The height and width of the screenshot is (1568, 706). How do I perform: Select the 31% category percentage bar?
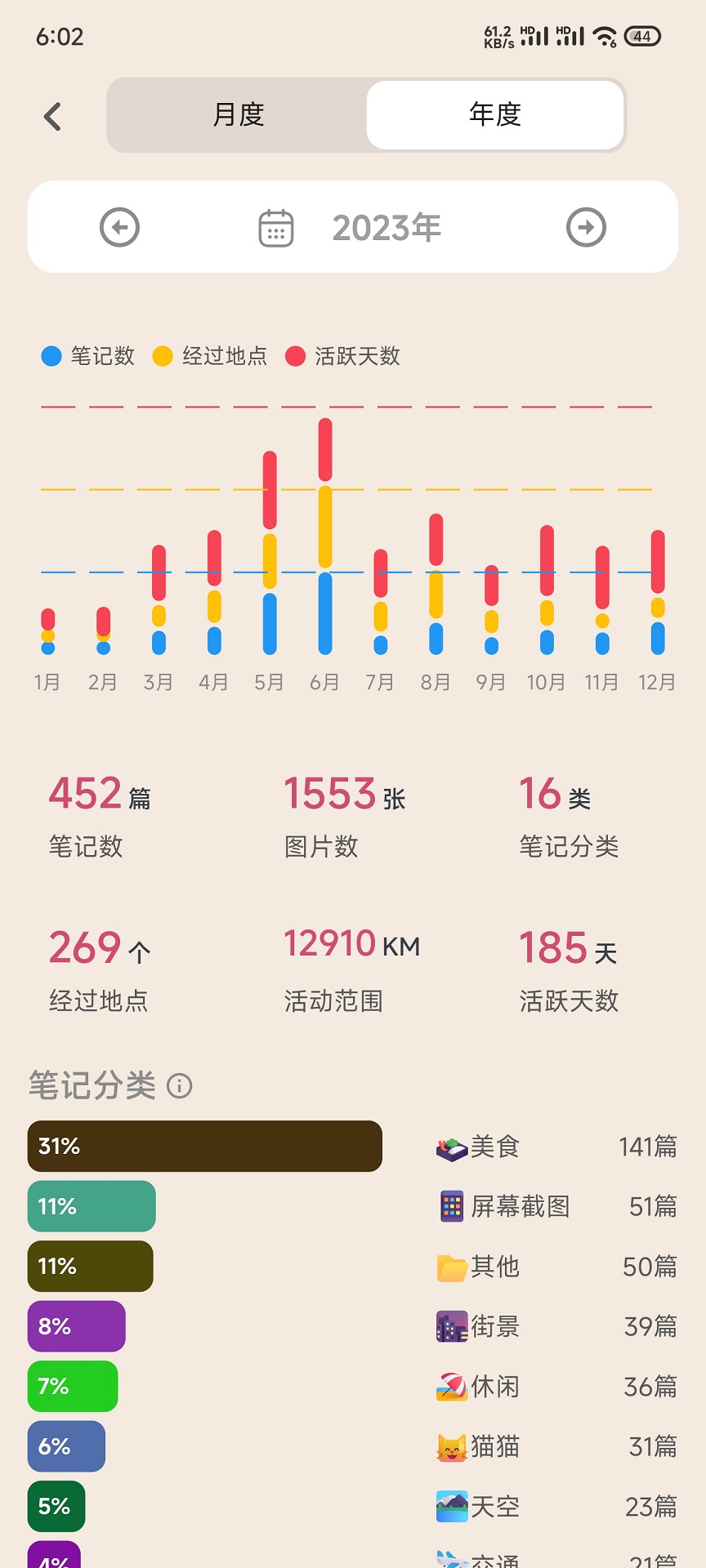[203, 1146]
